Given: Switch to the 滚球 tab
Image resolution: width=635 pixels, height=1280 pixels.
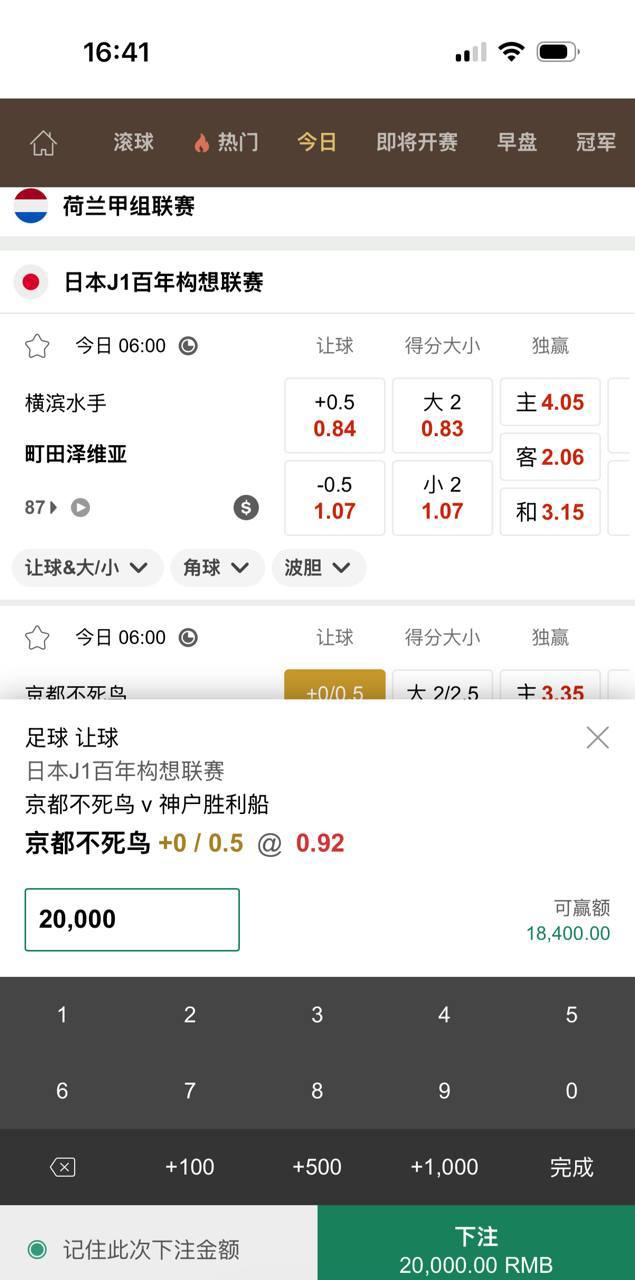Looking at the screenshot, I should tap(133, 142).
